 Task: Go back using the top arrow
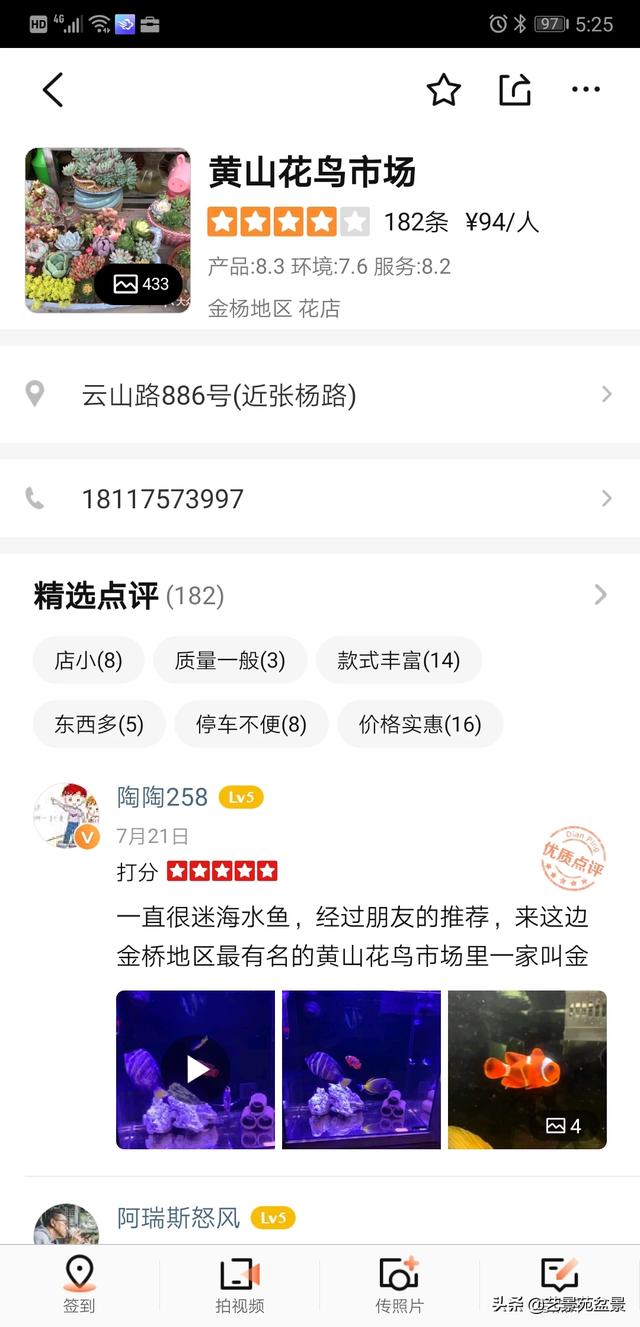point(53,90)
